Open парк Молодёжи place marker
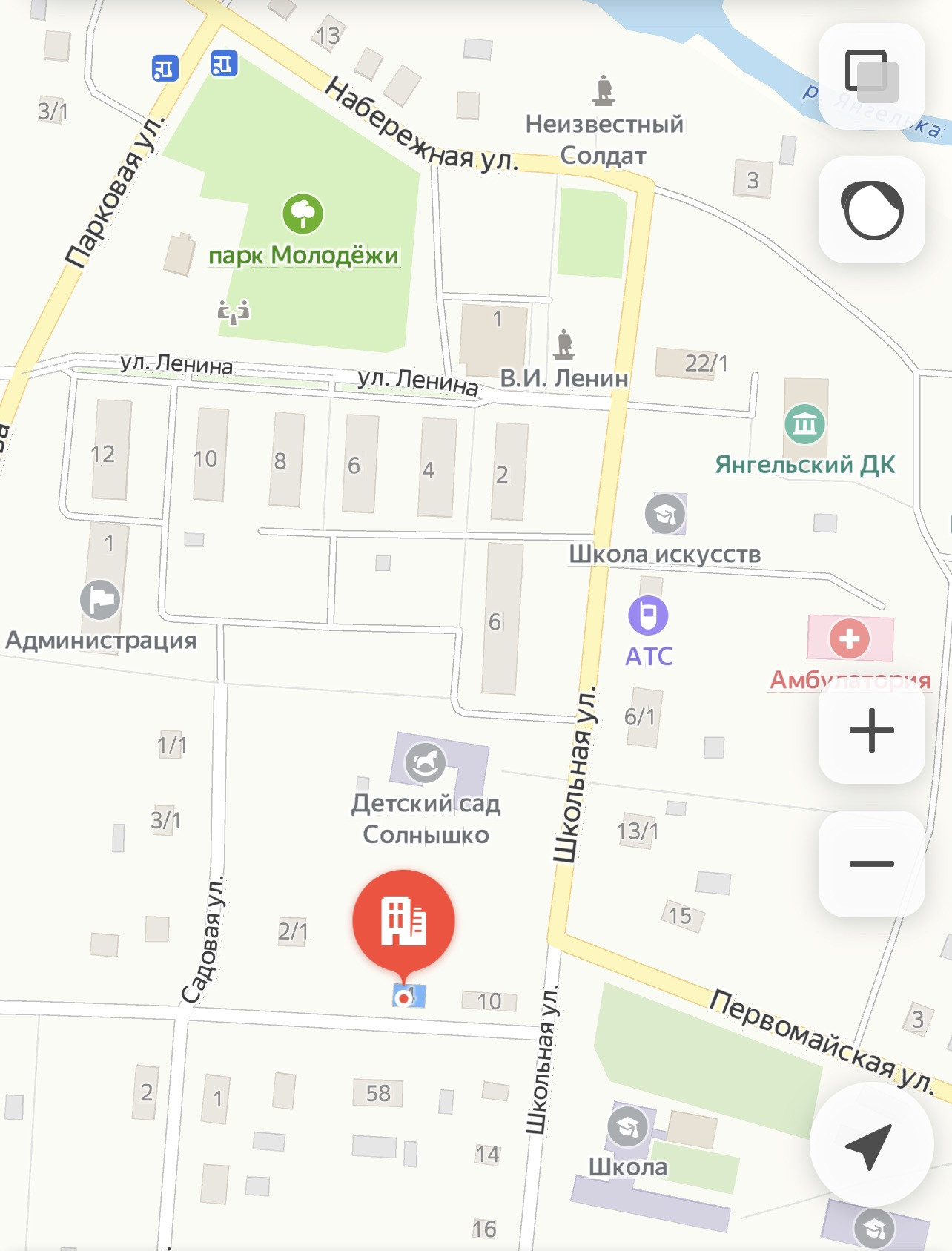Screen dimensions: 952x1251 pyautogui.click(x=303, y=214)
